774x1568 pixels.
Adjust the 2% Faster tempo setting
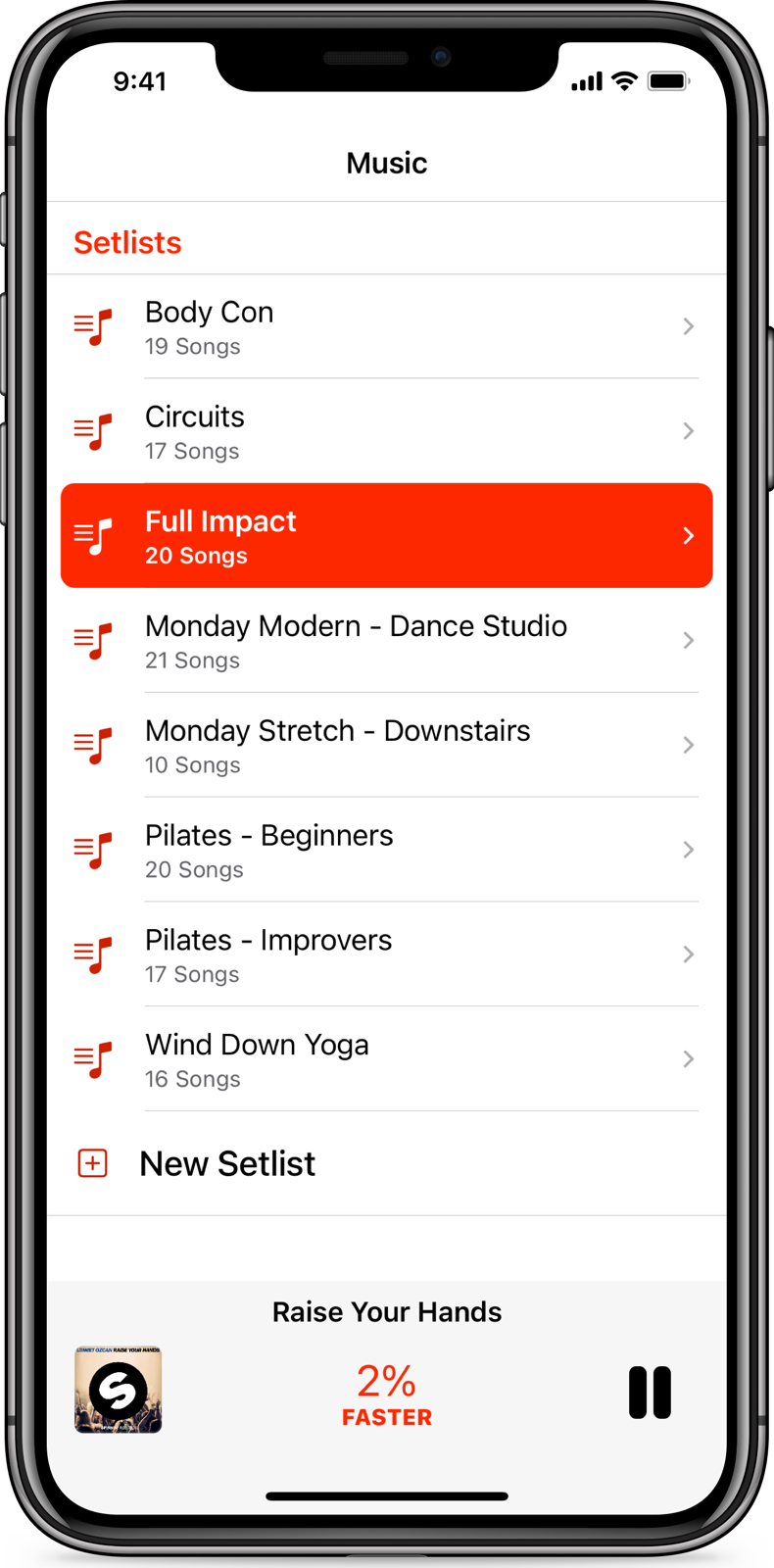(x=387, y=1394)
